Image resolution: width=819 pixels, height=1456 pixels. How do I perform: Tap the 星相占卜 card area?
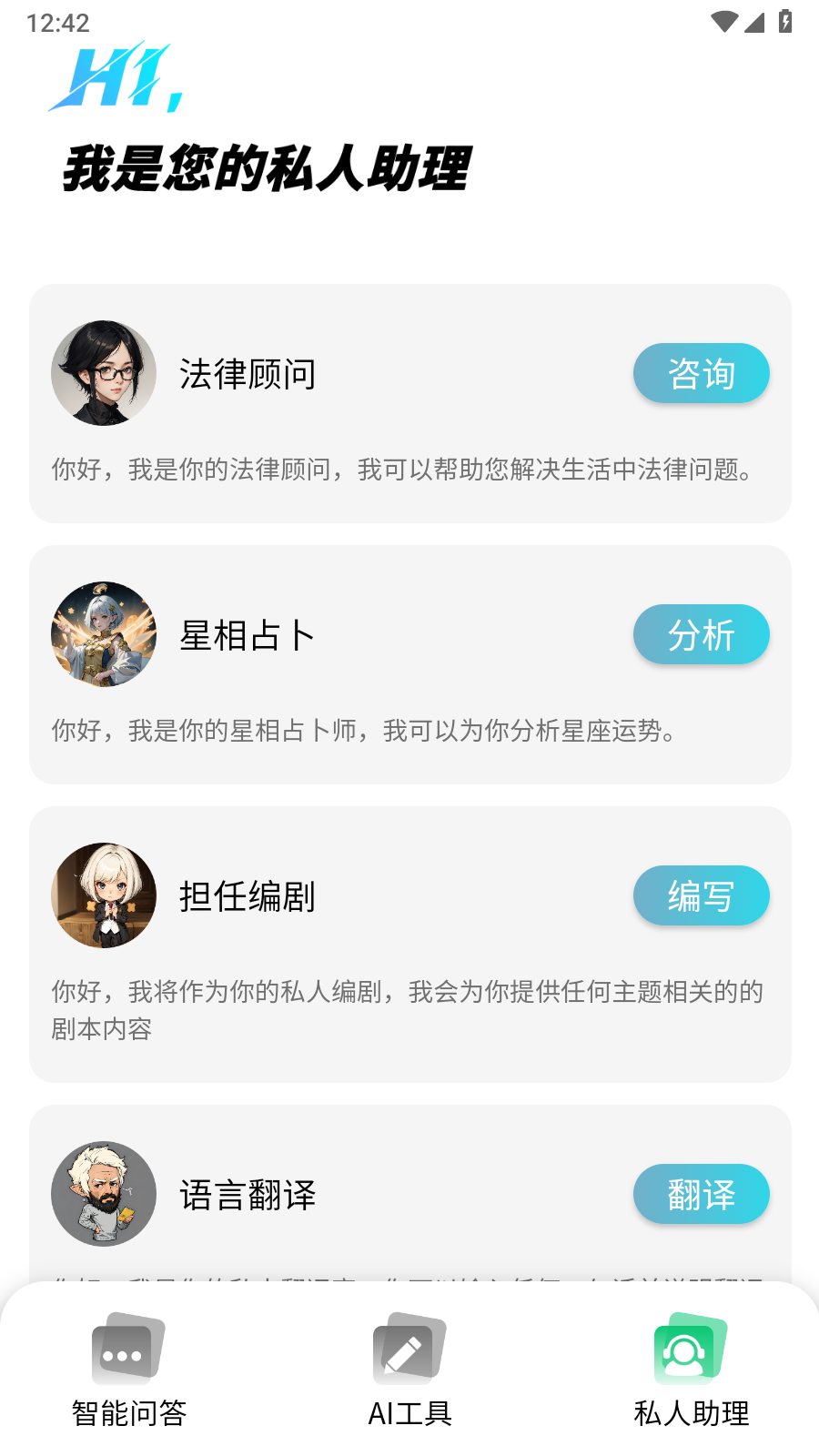point(409,664)
